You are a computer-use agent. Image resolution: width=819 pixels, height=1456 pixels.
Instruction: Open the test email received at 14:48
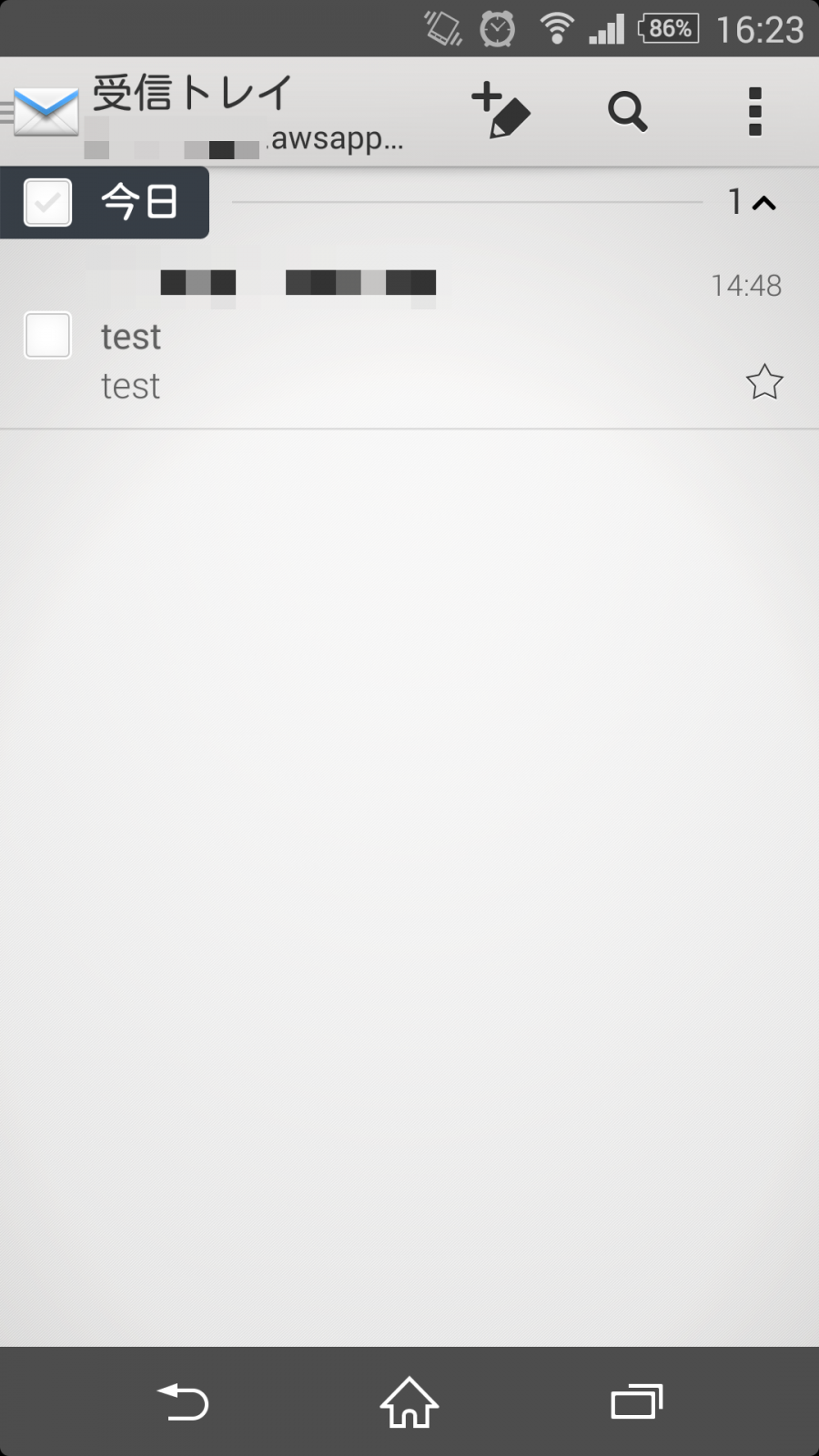(x=409, y=335)
